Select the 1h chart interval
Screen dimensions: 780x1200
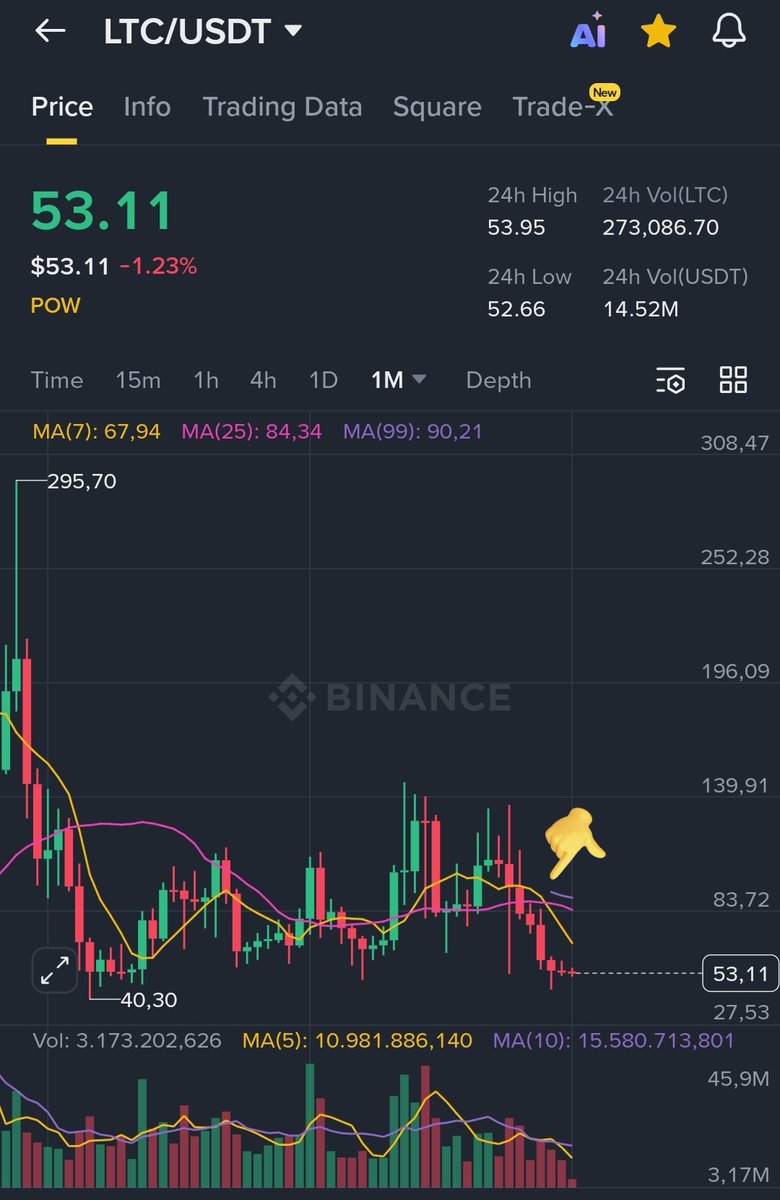click(x=206, y=380)
